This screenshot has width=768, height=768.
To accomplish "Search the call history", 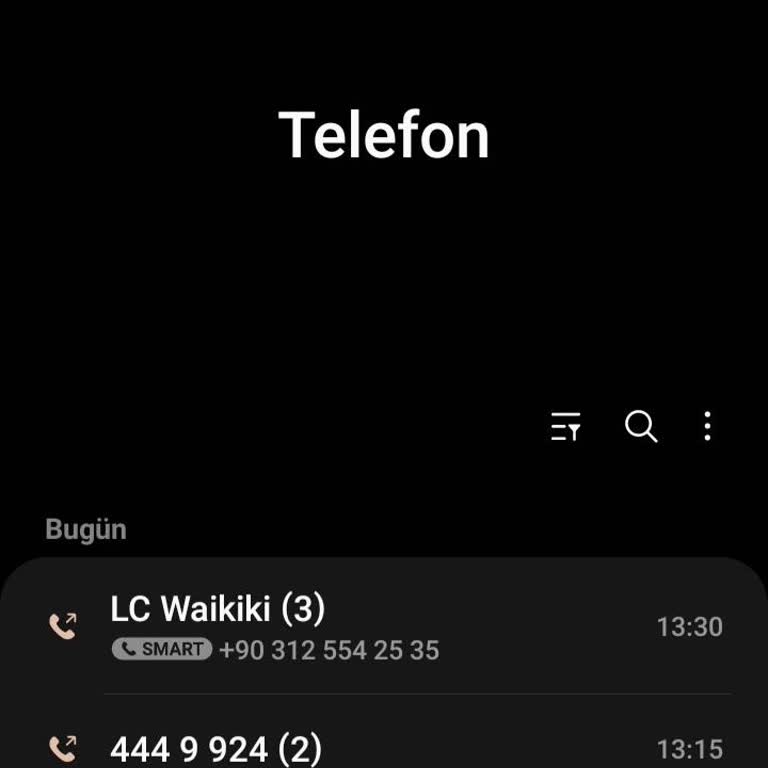I will (x=641, y=427).
